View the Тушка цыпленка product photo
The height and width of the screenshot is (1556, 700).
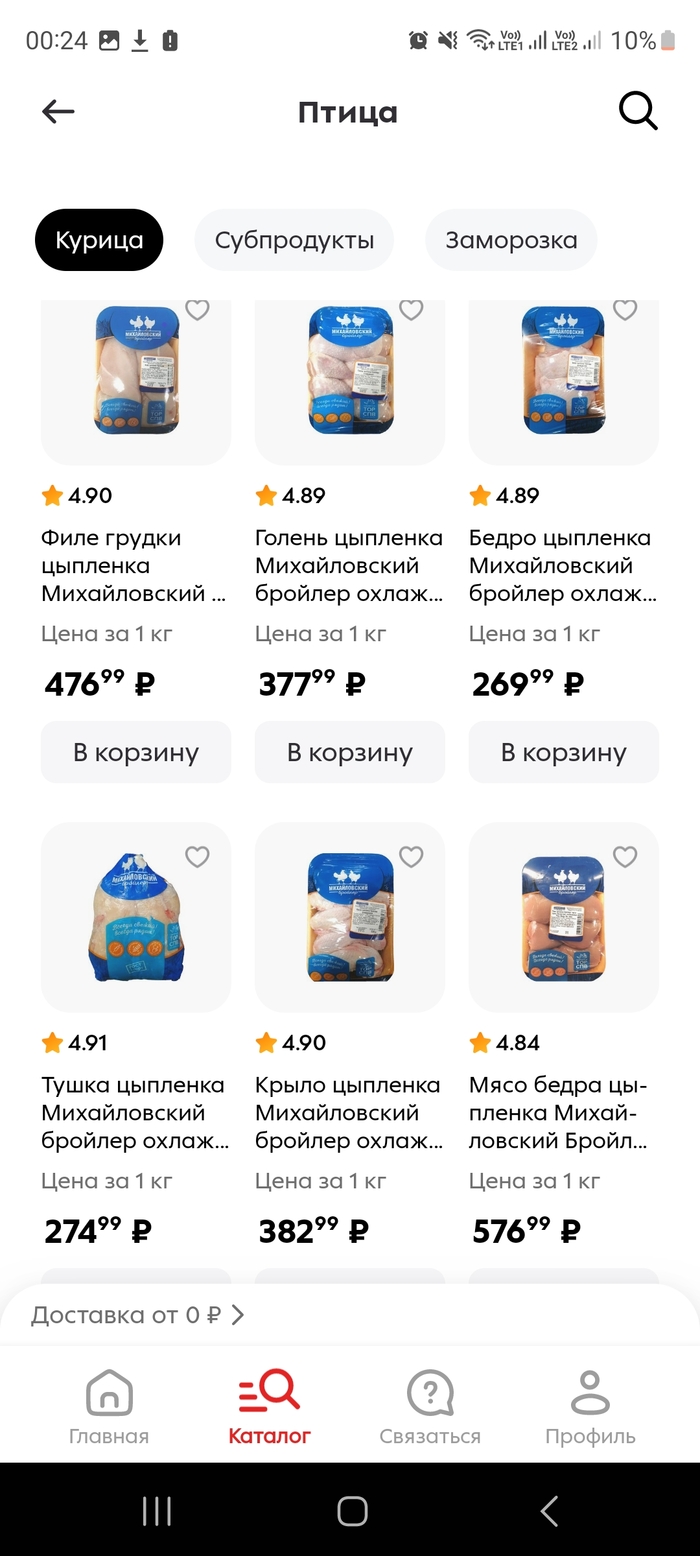point(136,918)
